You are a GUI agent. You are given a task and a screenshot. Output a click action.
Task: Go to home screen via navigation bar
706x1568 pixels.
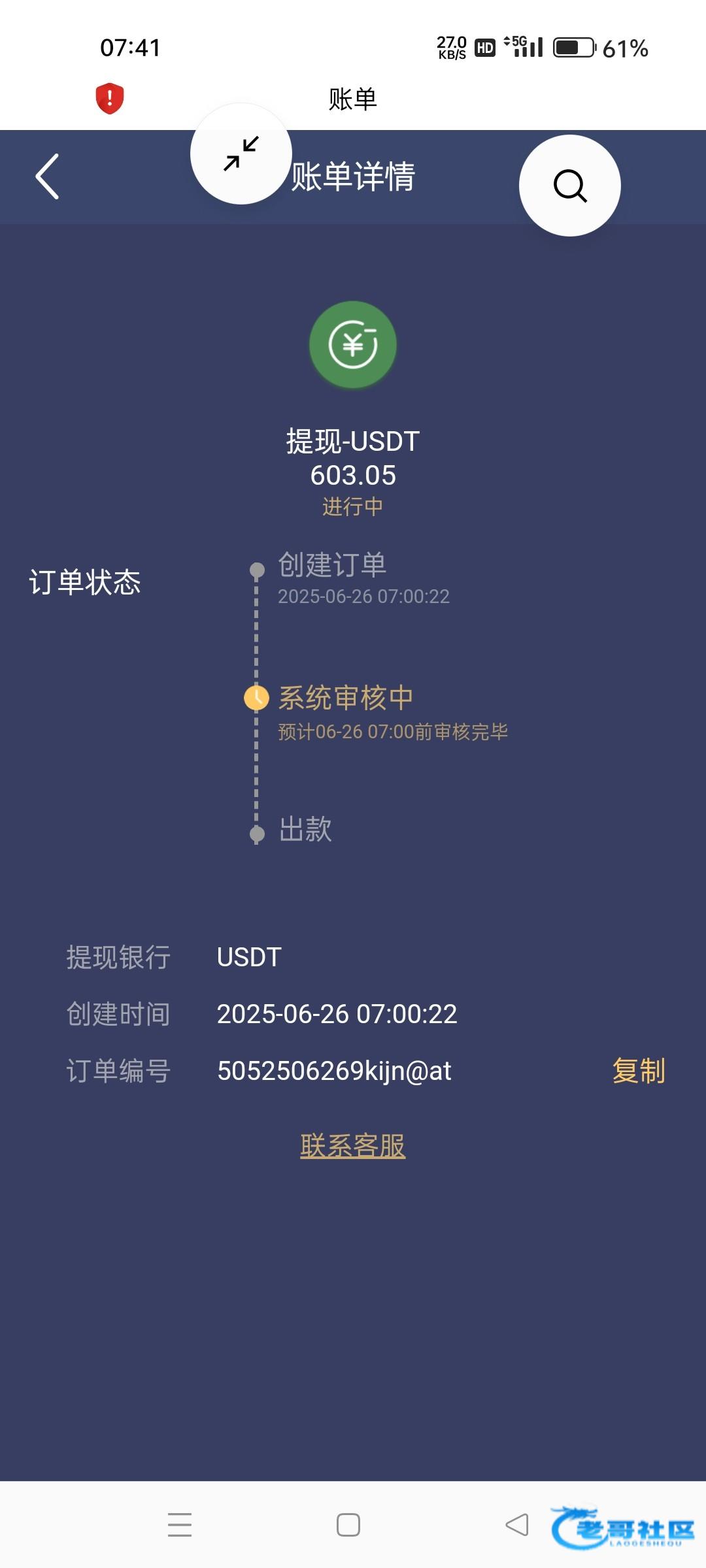click(x=348, y=1525)
